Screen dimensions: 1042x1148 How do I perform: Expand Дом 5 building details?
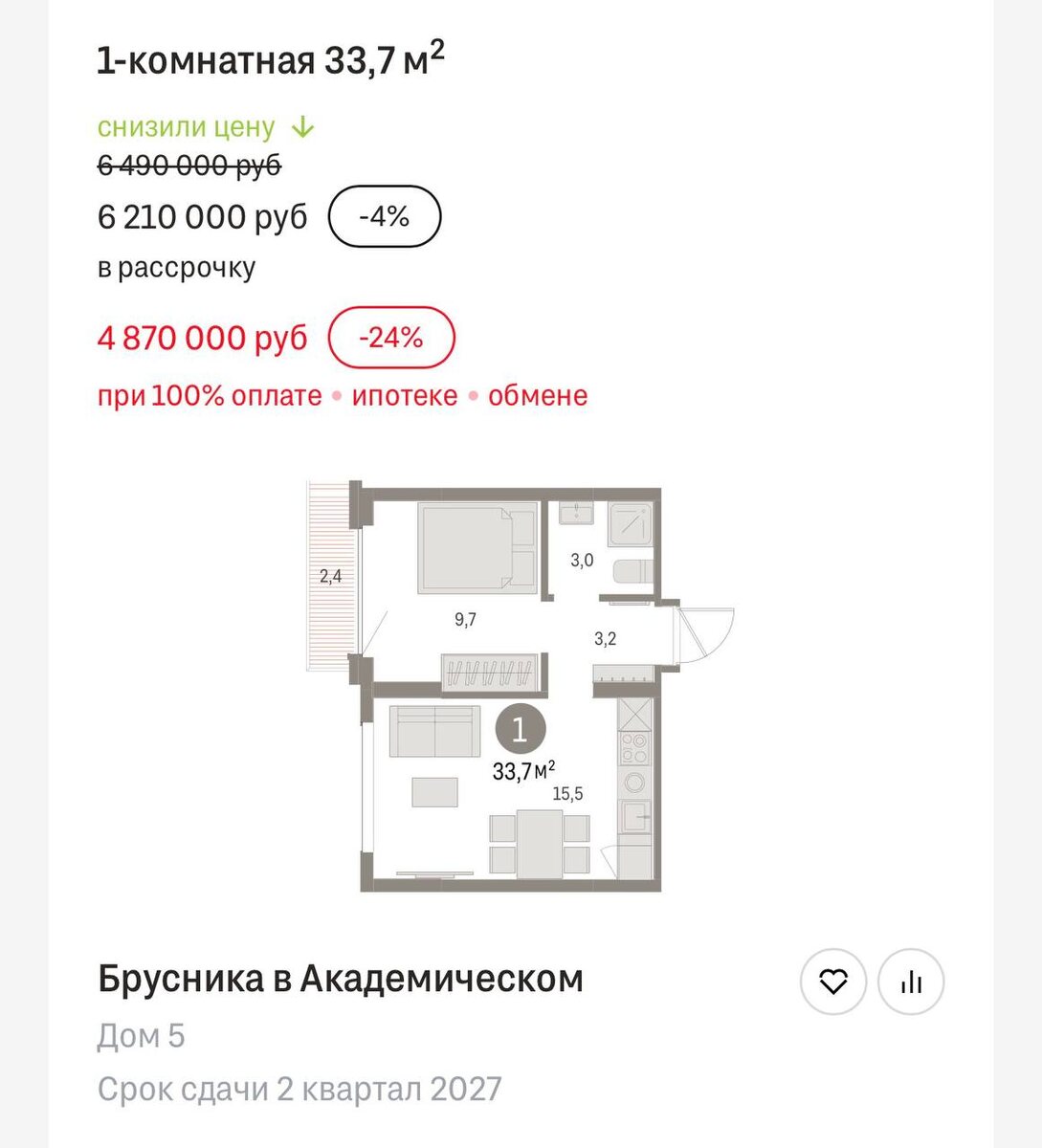pyautogui.click(x=142, y=1035)
